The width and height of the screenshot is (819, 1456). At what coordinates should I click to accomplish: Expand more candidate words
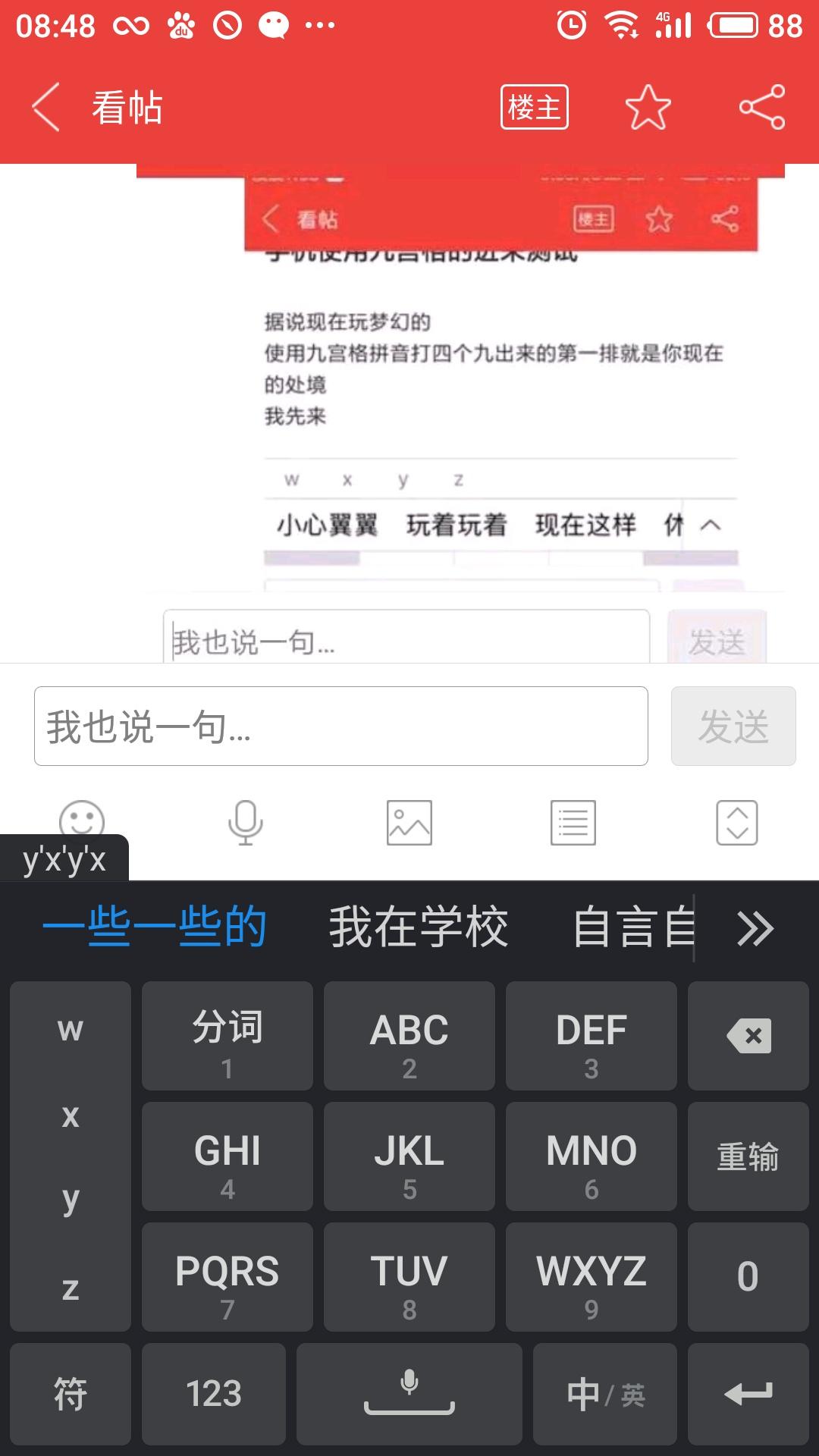click(755, 928)
